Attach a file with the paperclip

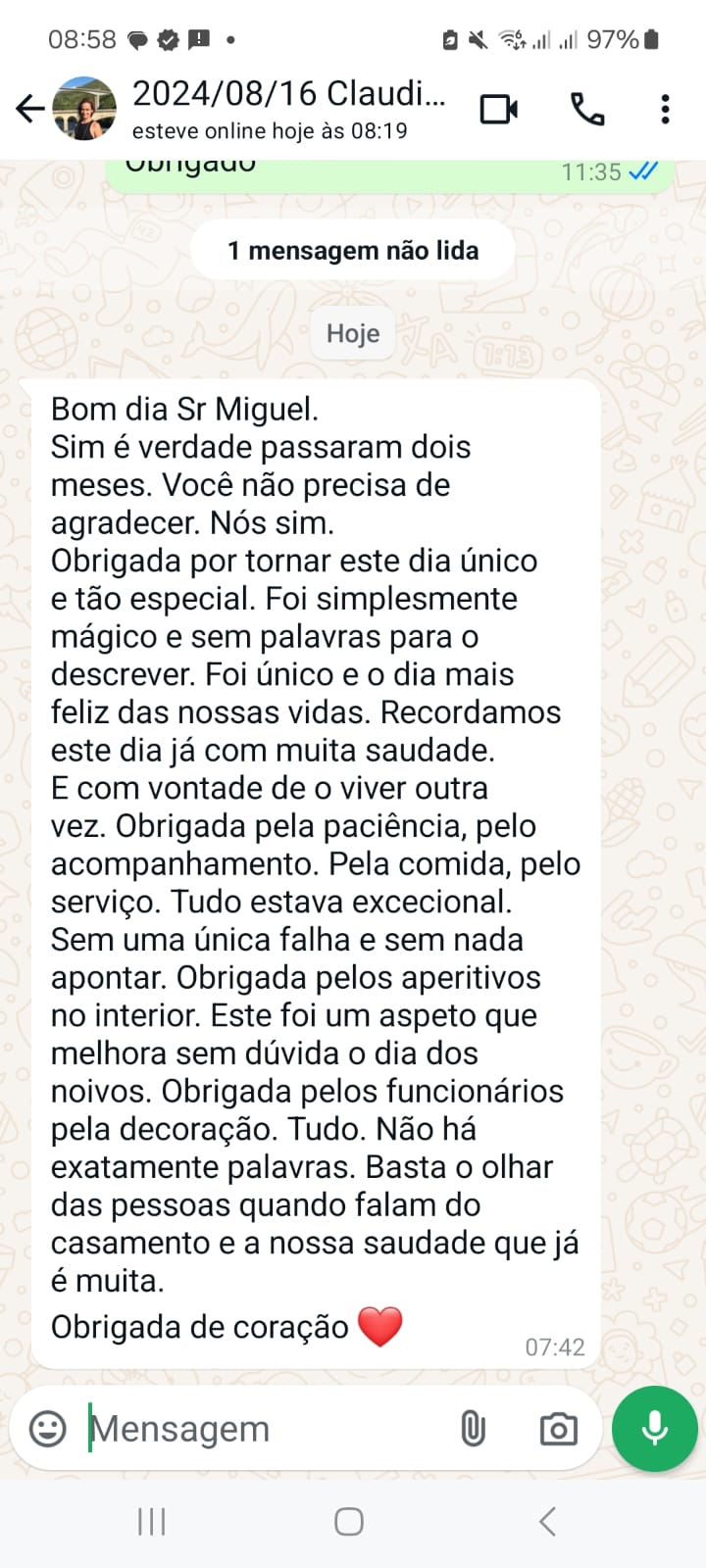(x=473, y=1429)
